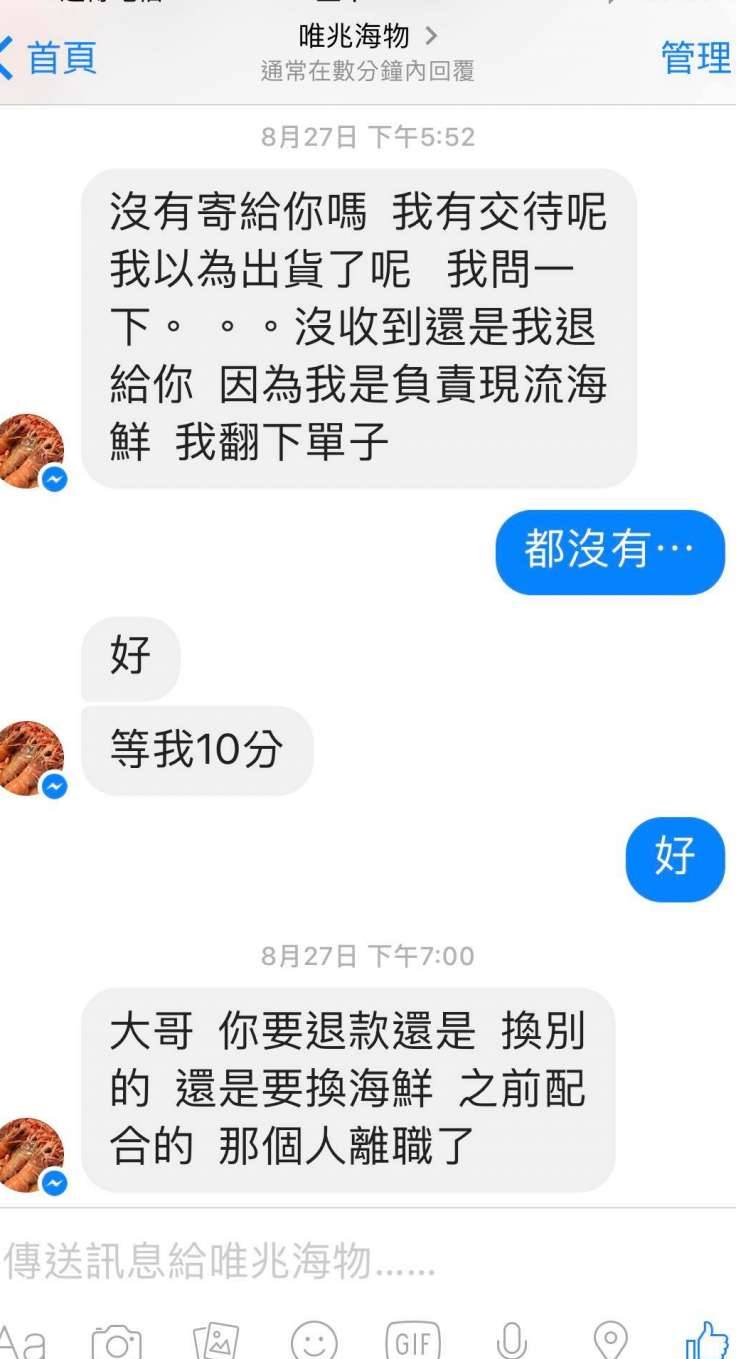
Task: Tap the 管理 button
Action: (695, 57)
